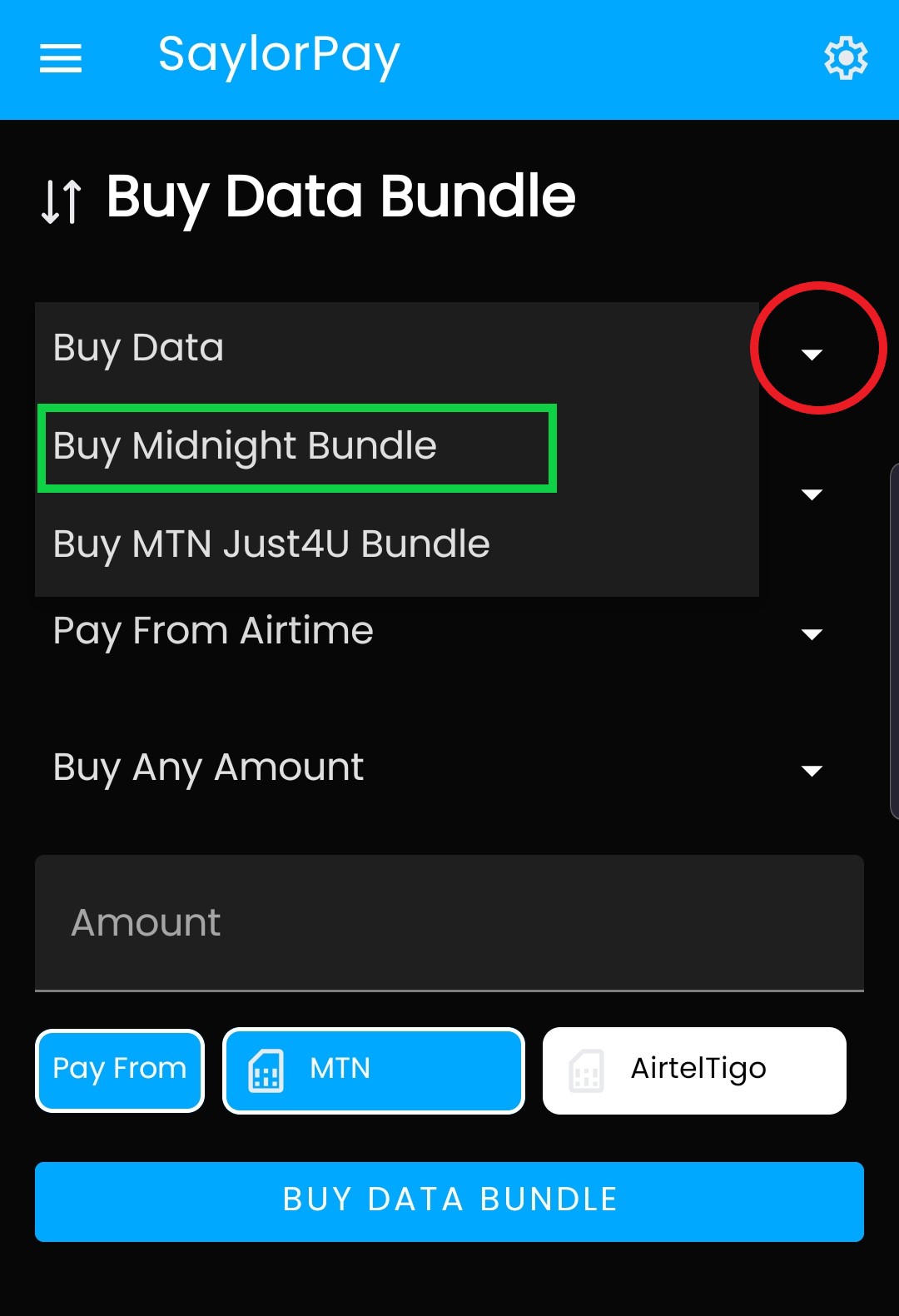This screenshot has height=1316, width=899.
Task: Tap the Pay From button
Action: coord(120,1070)
